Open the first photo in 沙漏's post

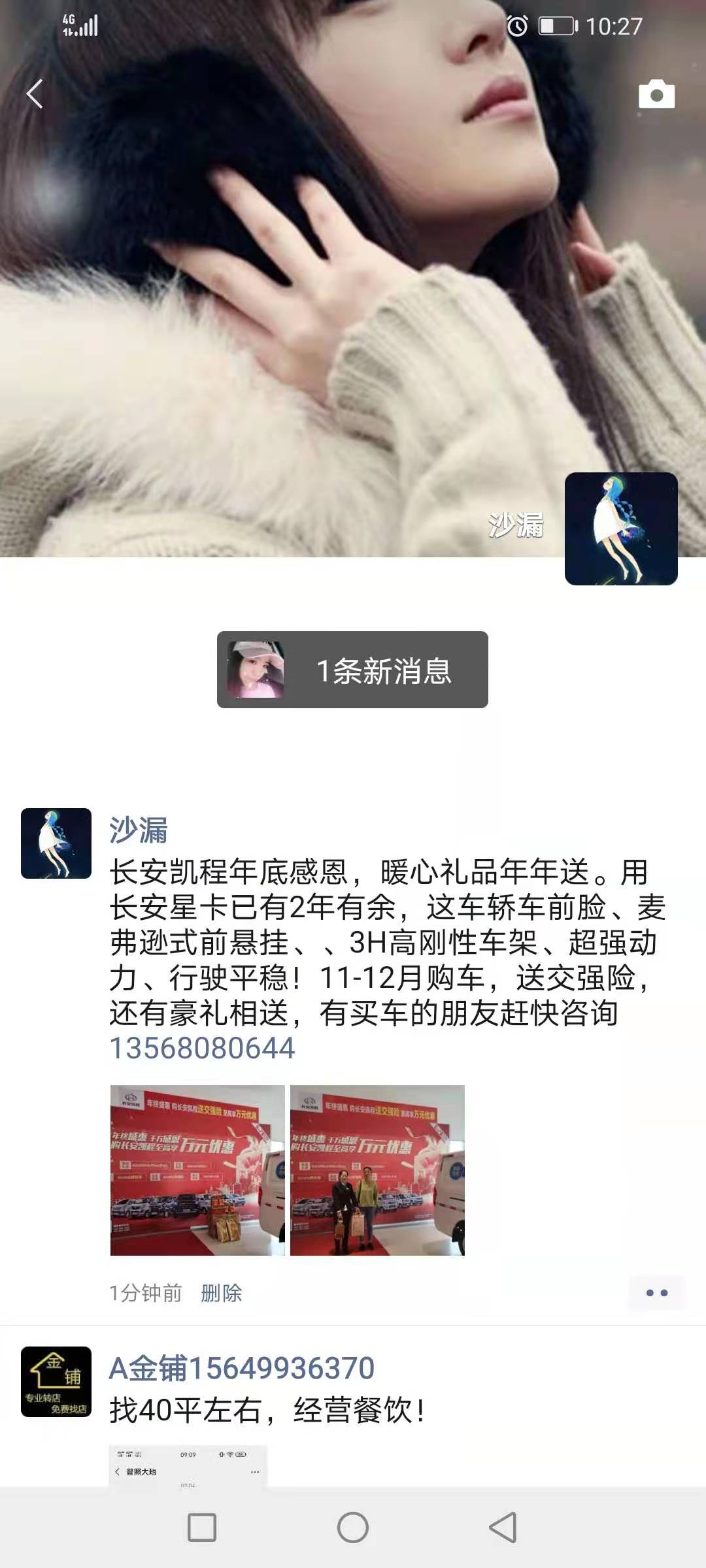(197, 1170)
